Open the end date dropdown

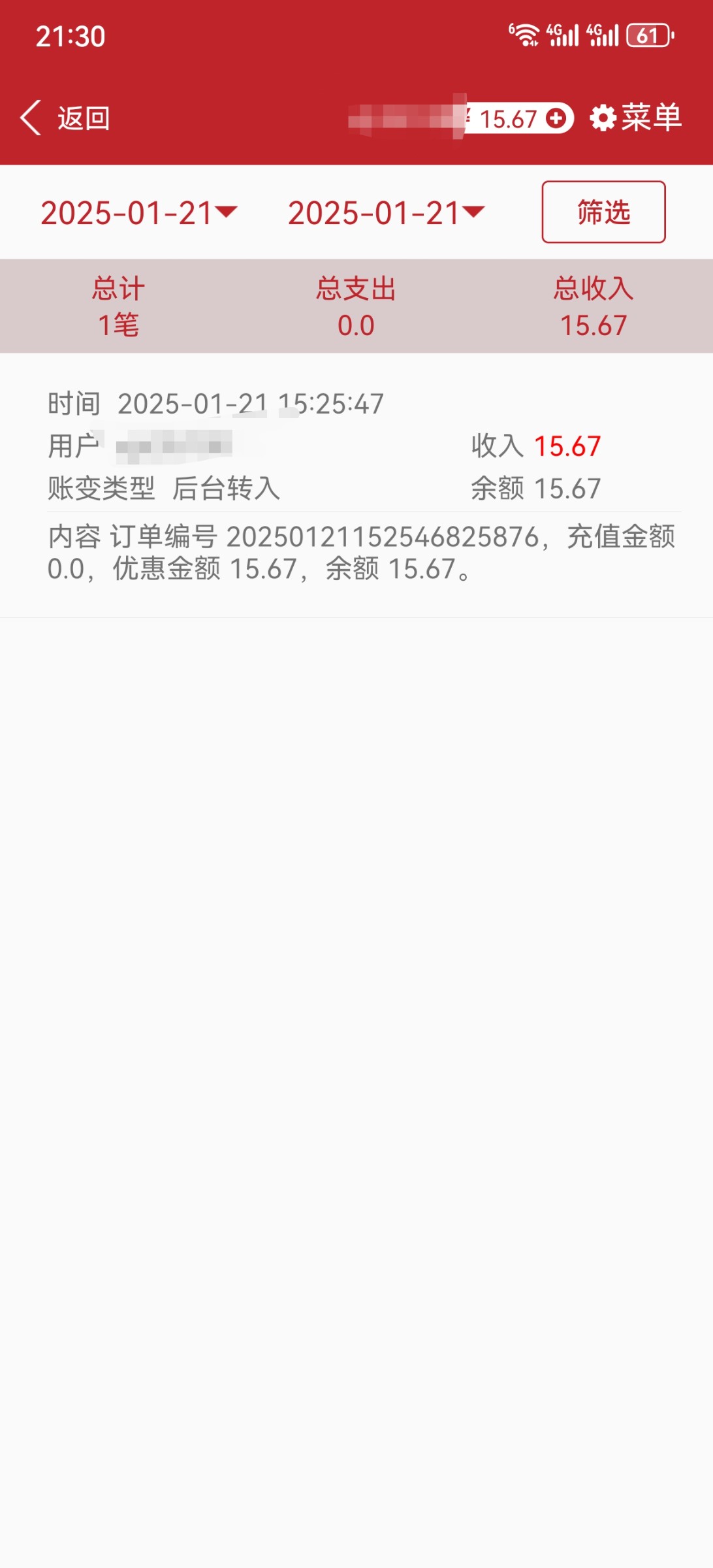coord(387,213)
